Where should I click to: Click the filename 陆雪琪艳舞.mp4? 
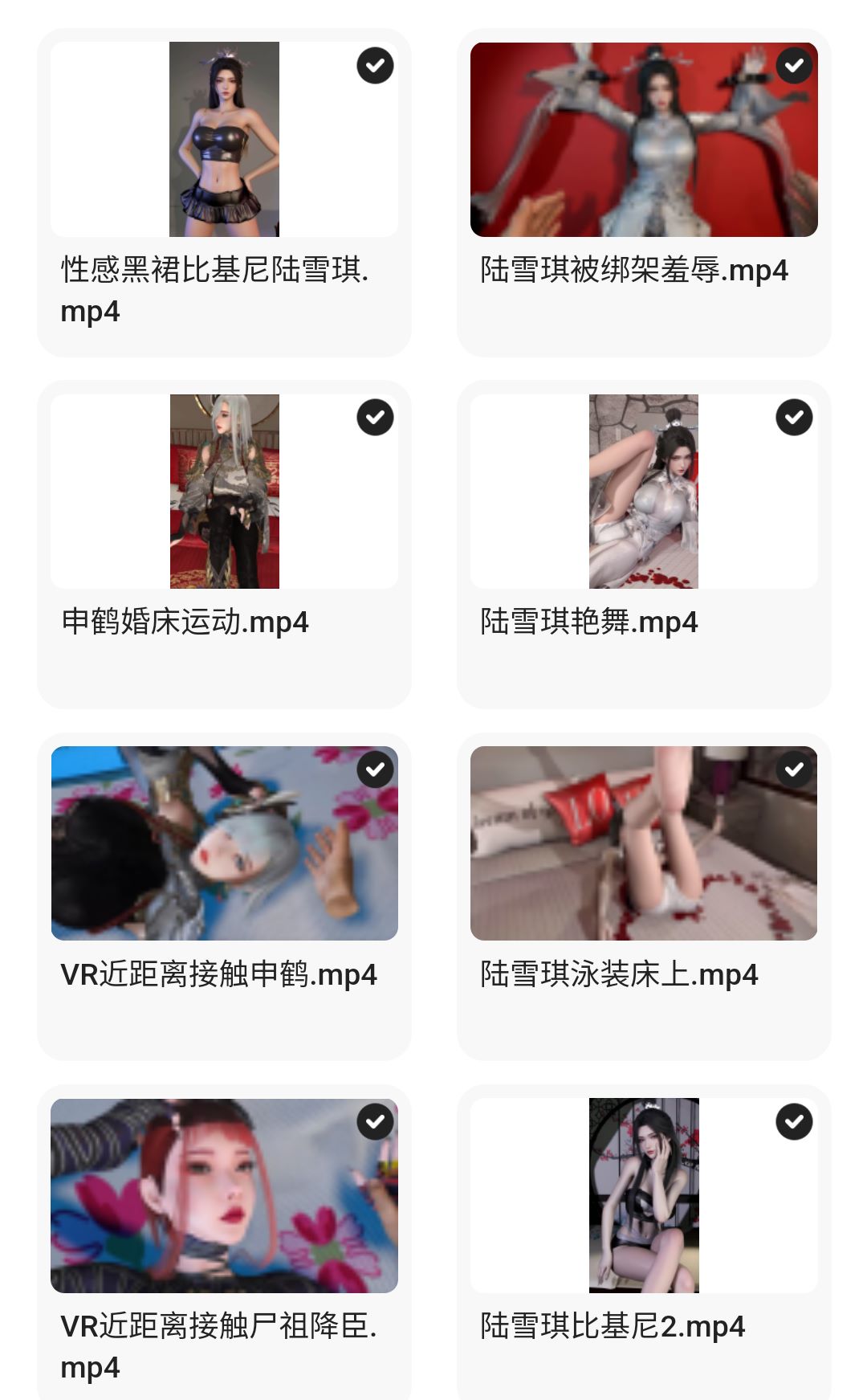point(589,622)
